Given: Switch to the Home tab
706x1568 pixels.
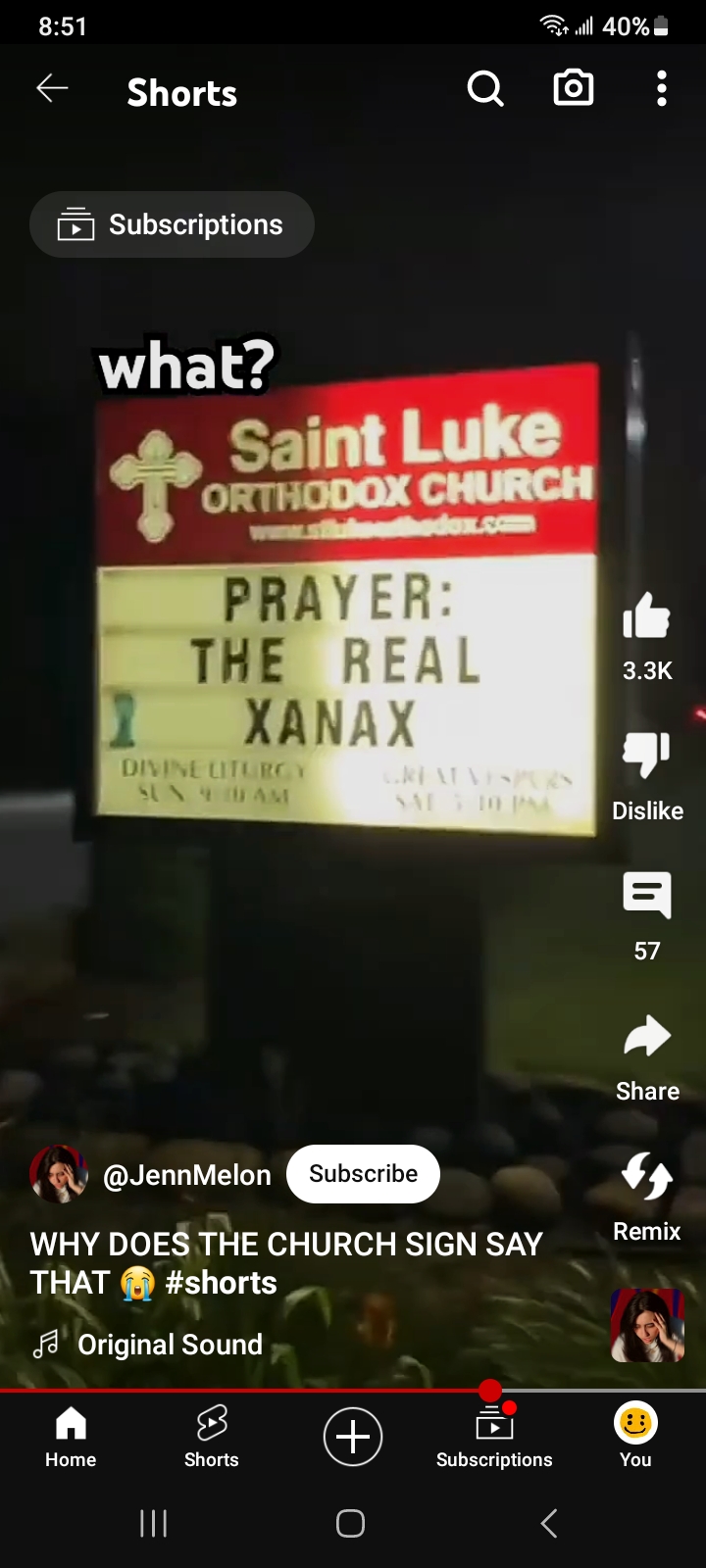Looking at the screenshot, I should [x=71, y=1437].
